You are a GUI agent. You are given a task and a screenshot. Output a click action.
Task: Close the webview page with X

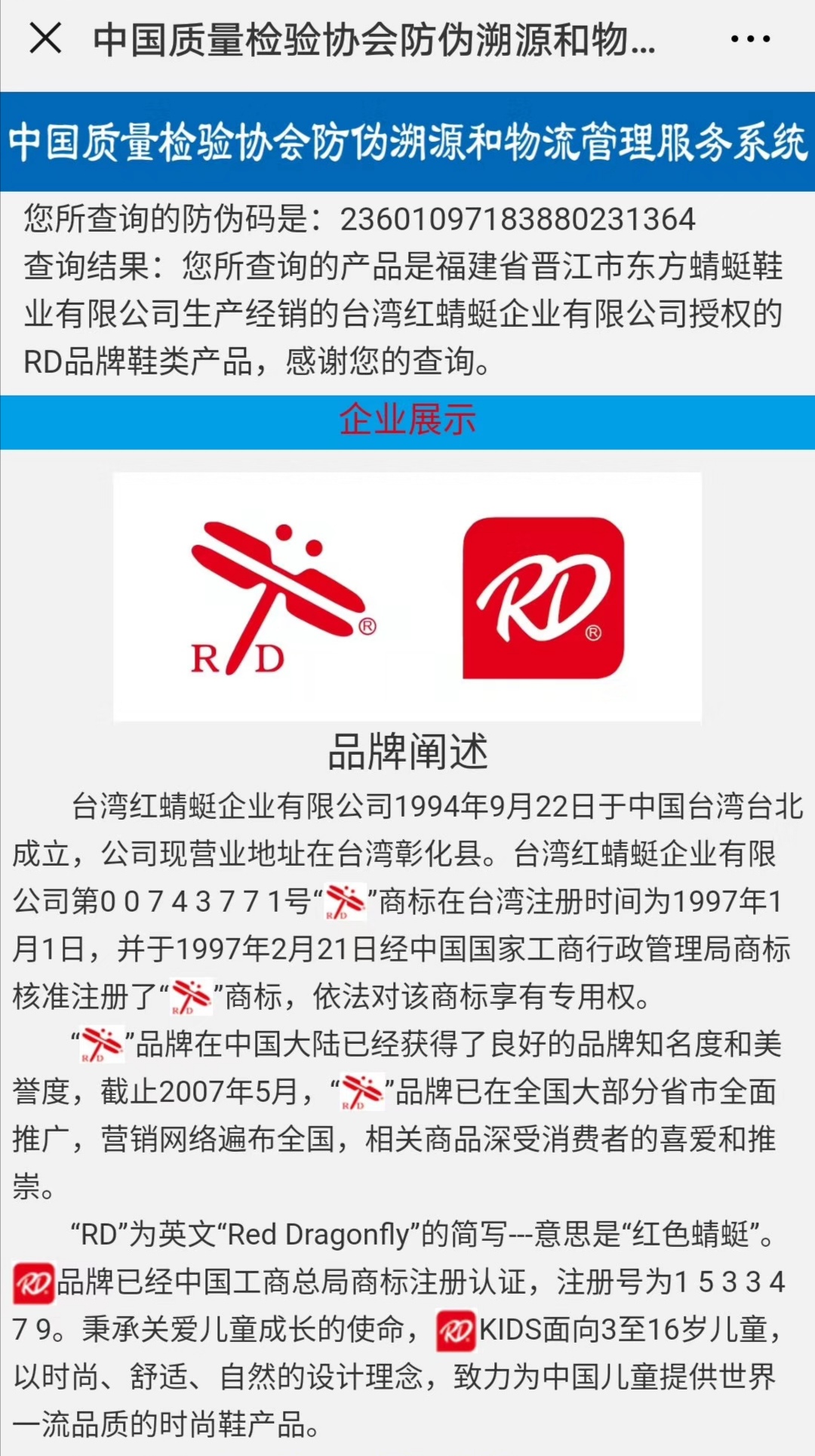[x=45, y=38]
